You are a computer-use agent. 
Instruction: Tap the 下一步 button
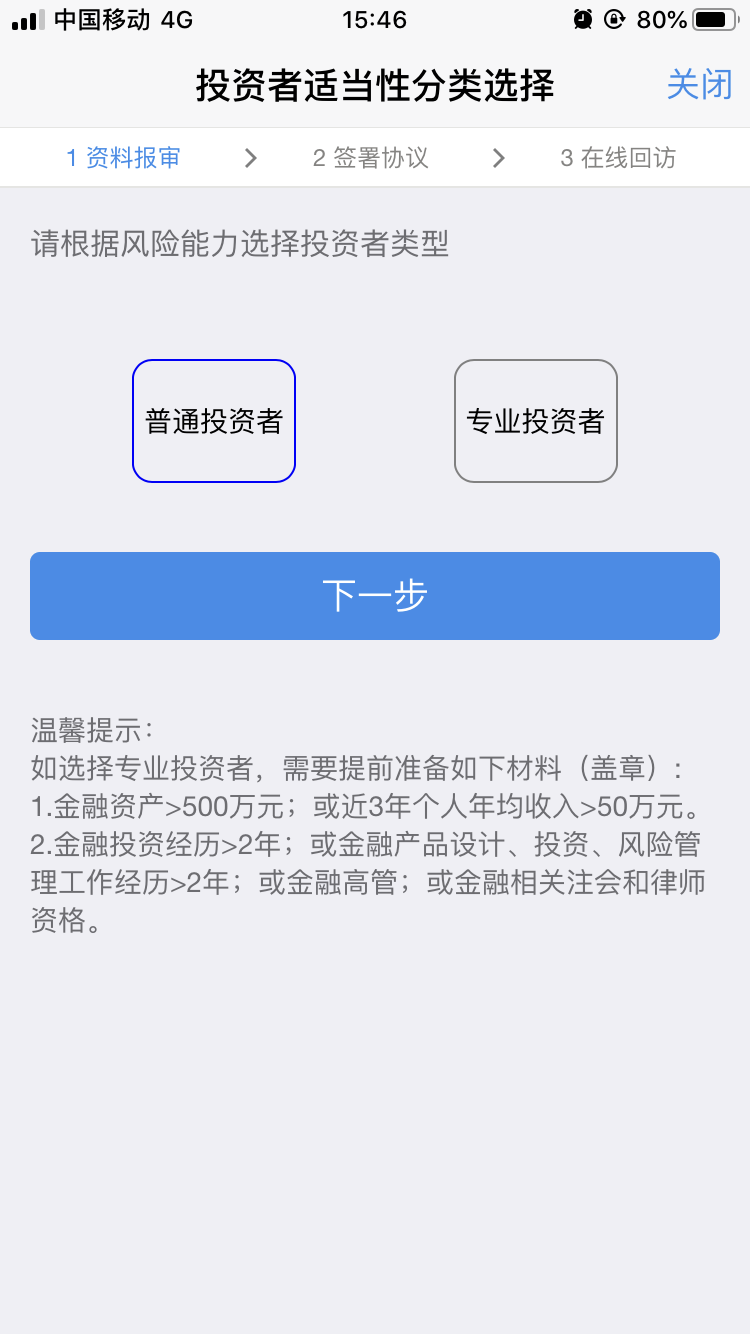point(375,596)
